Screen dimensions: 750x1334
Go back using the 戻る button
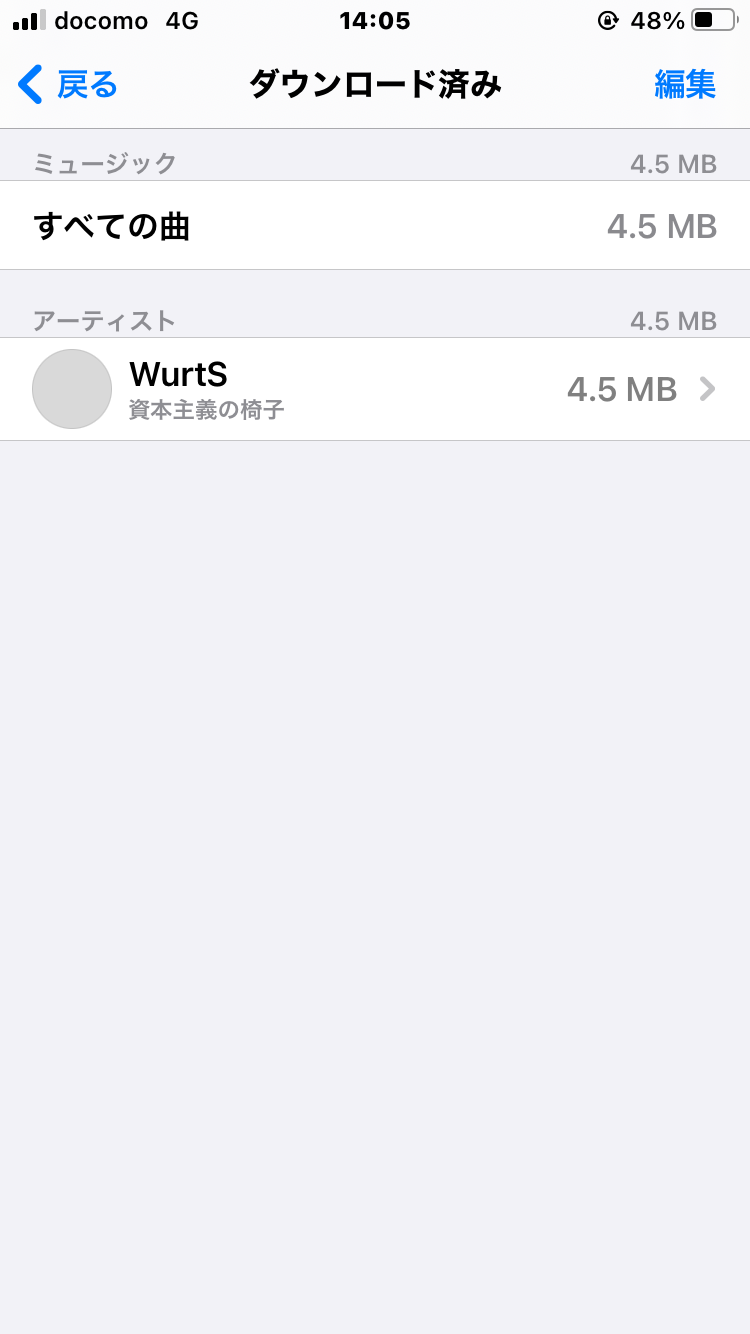(x=68, y=85)
